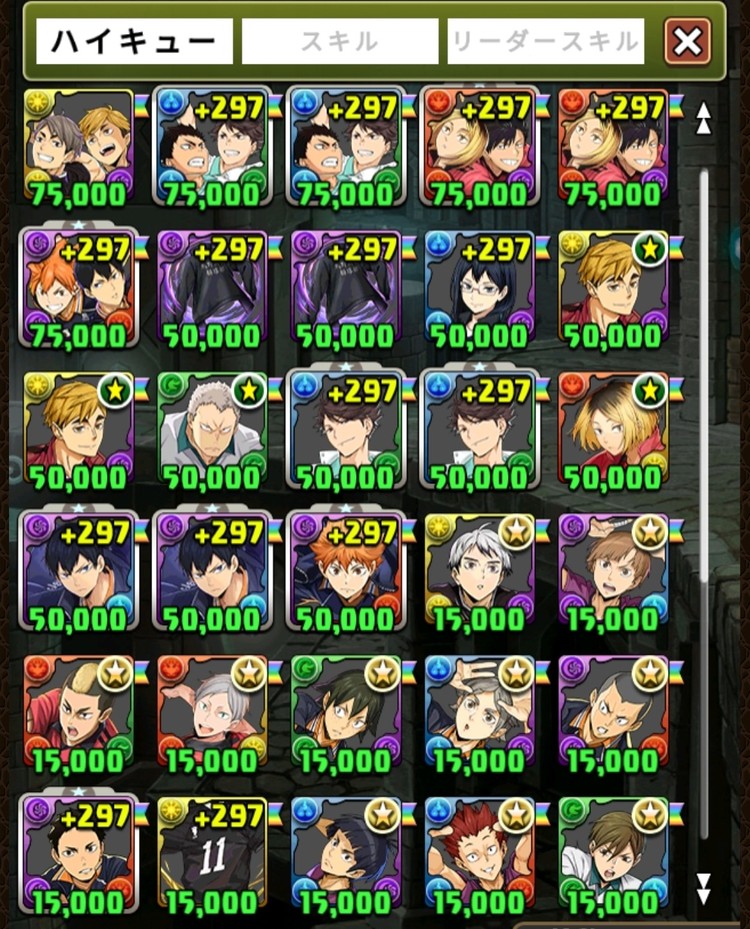The width and height of the screenshot is (750, 929).
Task: Select the silver-haired yellow 15,000 card
Action: pyautogui.click(x=479, y=572)
